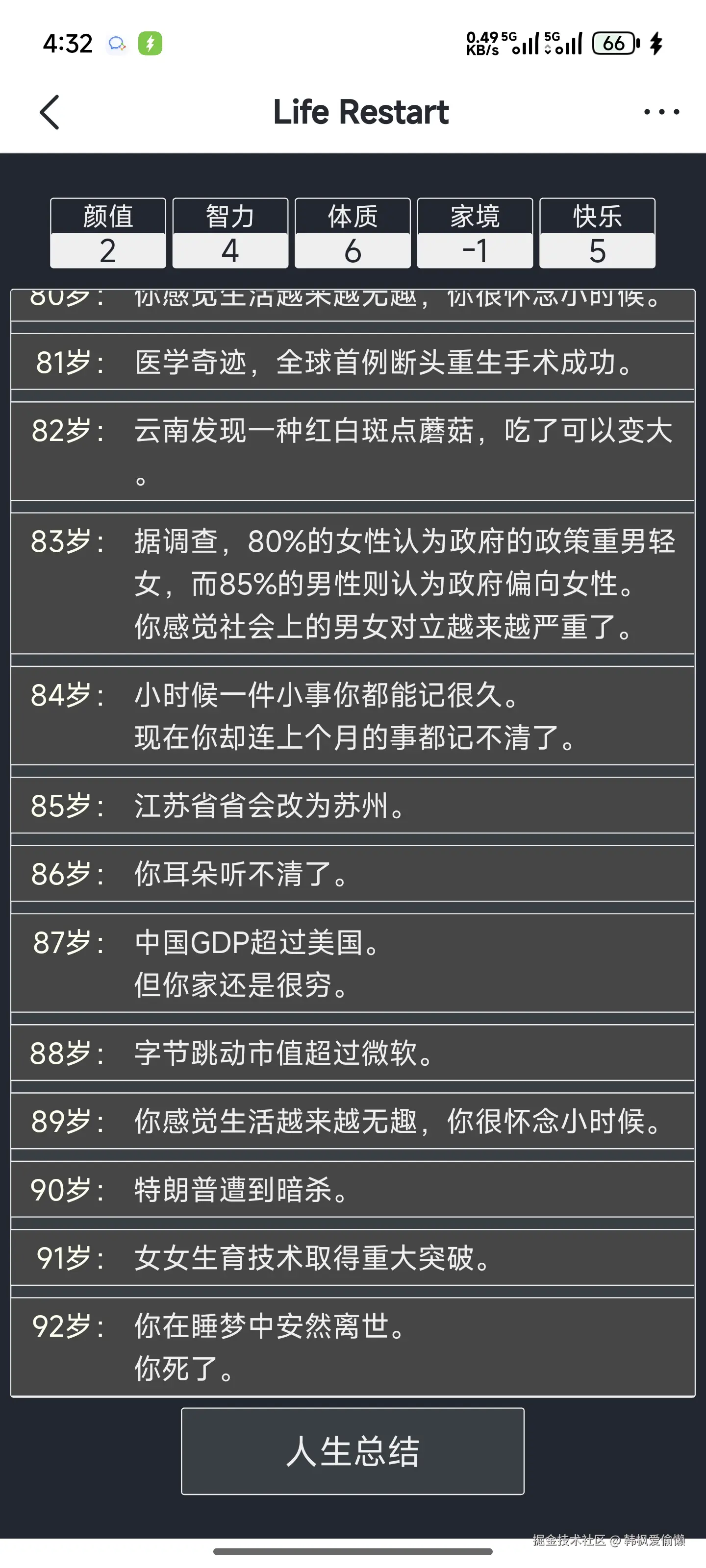Go back using the top-left arrow
Image resolution: width=706 pixels, height=1568 pixels.
50,112
